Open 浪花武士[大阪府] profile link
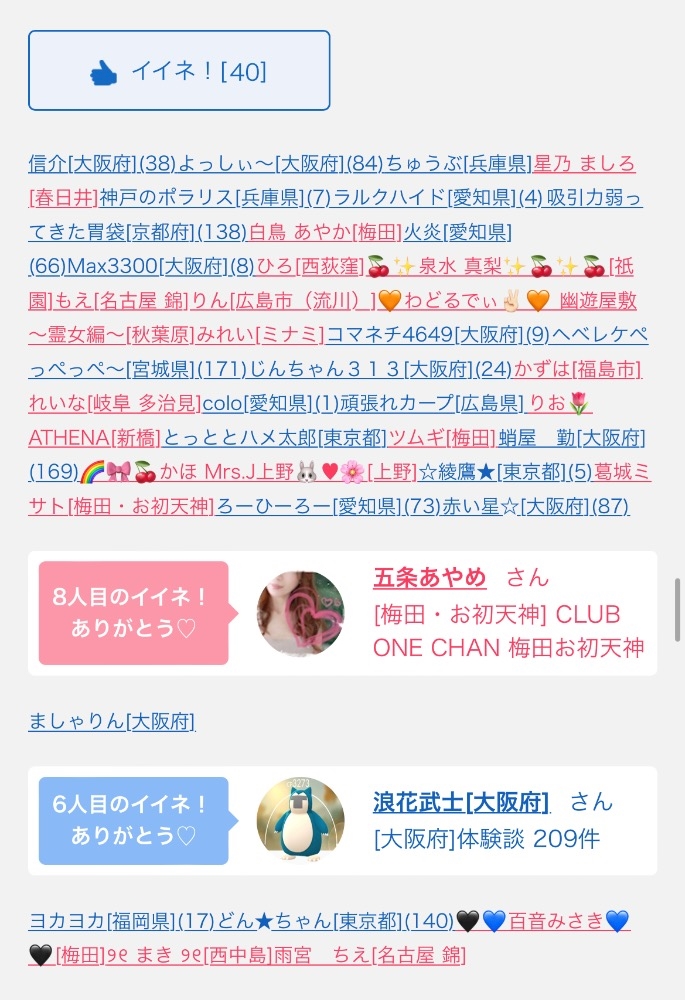 click(461, 802)
